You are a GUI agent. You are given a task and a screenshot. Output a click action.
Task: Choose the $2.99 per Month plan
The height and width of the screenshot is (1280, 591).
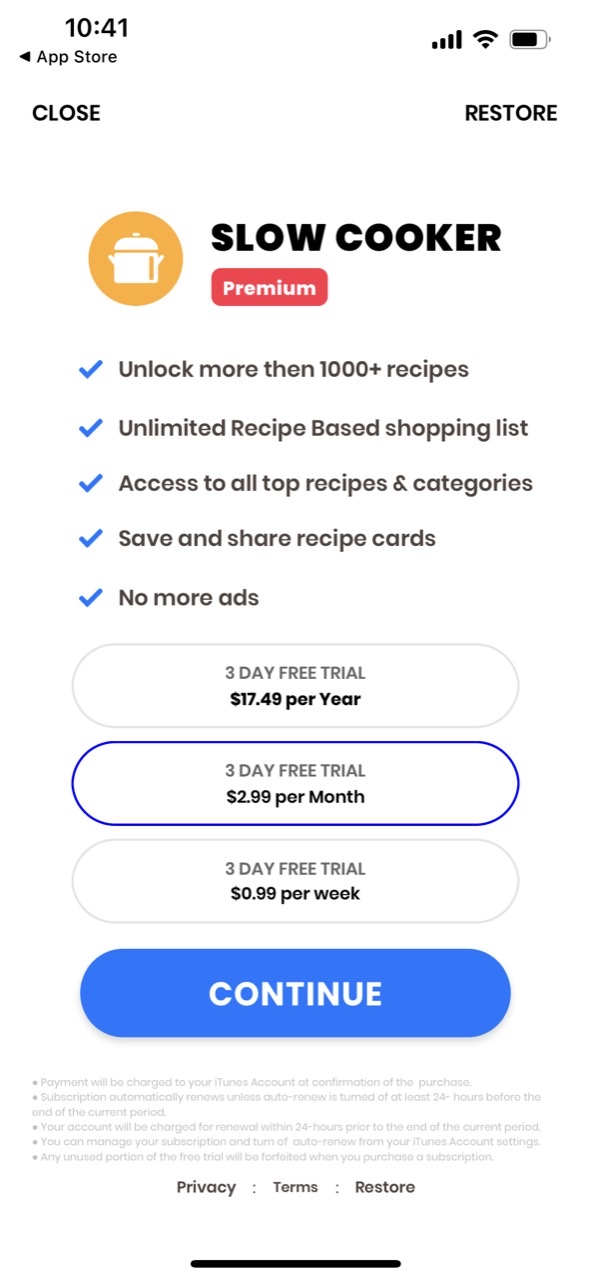(295, 784)
